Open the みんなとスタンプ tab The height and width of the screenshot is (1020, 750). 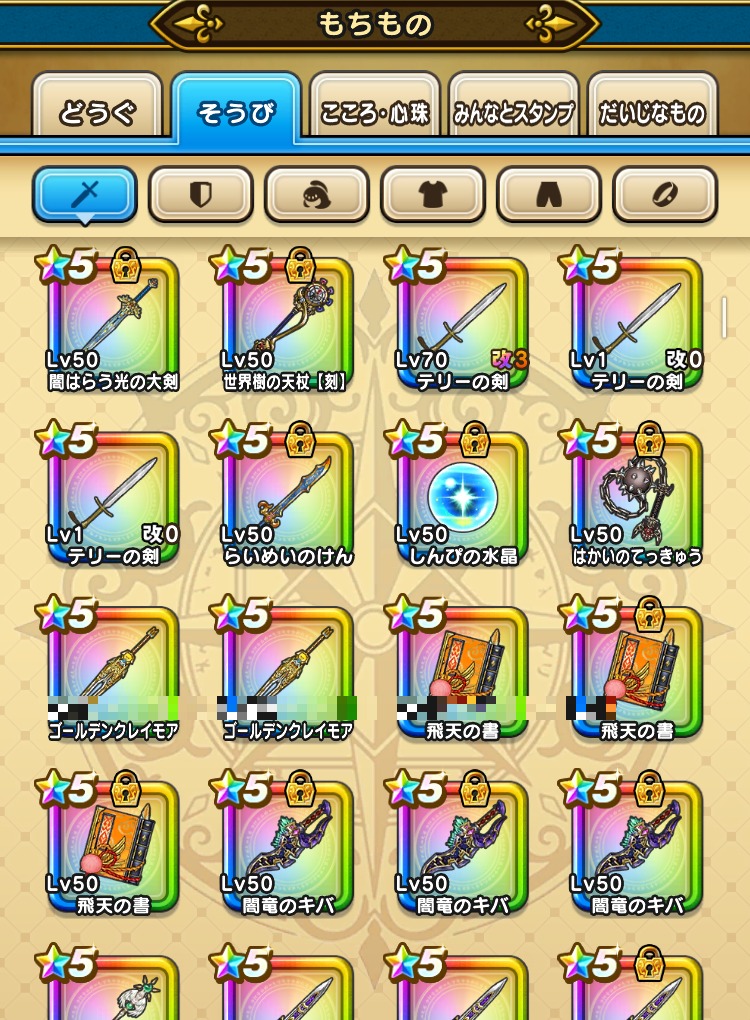click(x=513, y=112)
